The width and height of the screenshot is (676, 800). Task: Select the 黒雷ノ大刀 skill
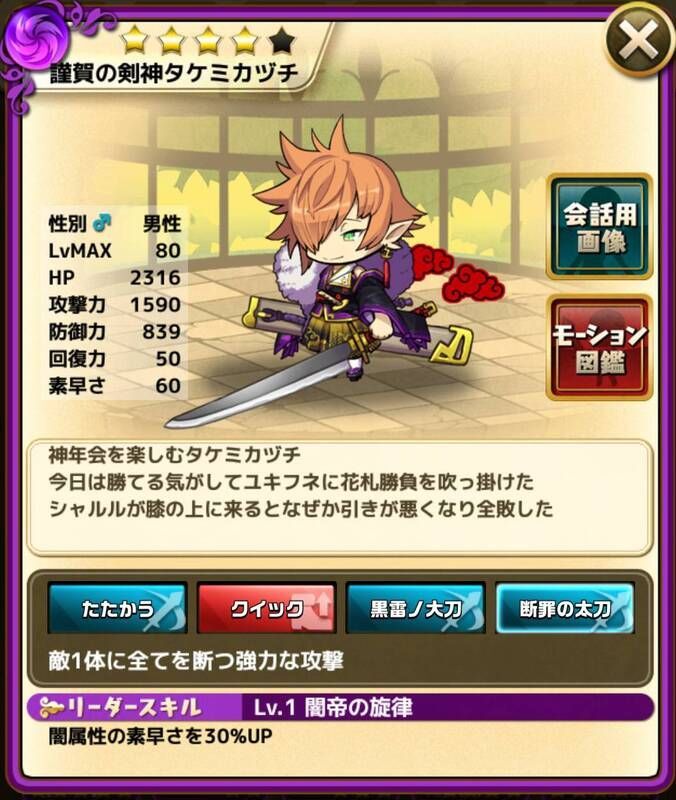tap(415, 608)
